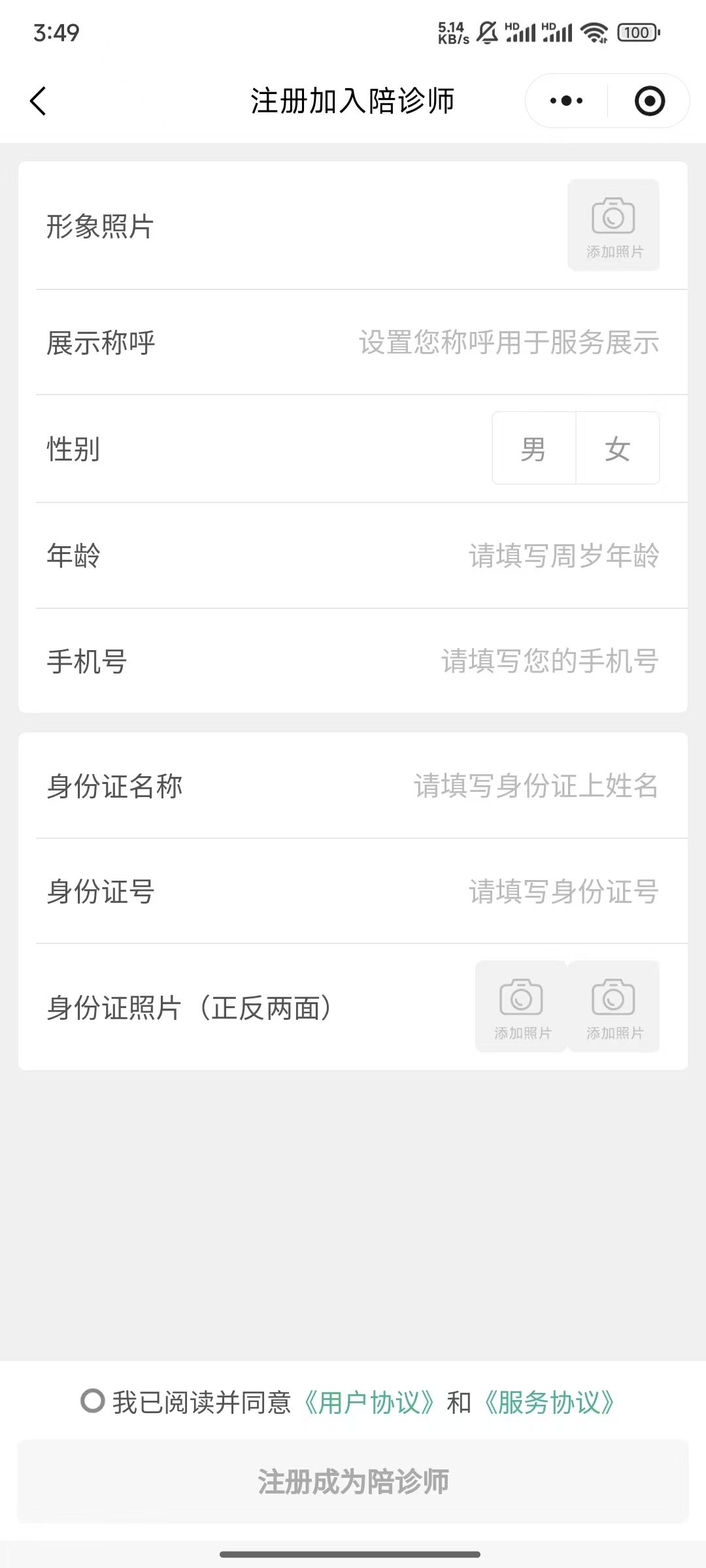Close the mini program with the circle button
Image resolution: width=706 pixels, height=1568 pixels.
pos(650,101)
